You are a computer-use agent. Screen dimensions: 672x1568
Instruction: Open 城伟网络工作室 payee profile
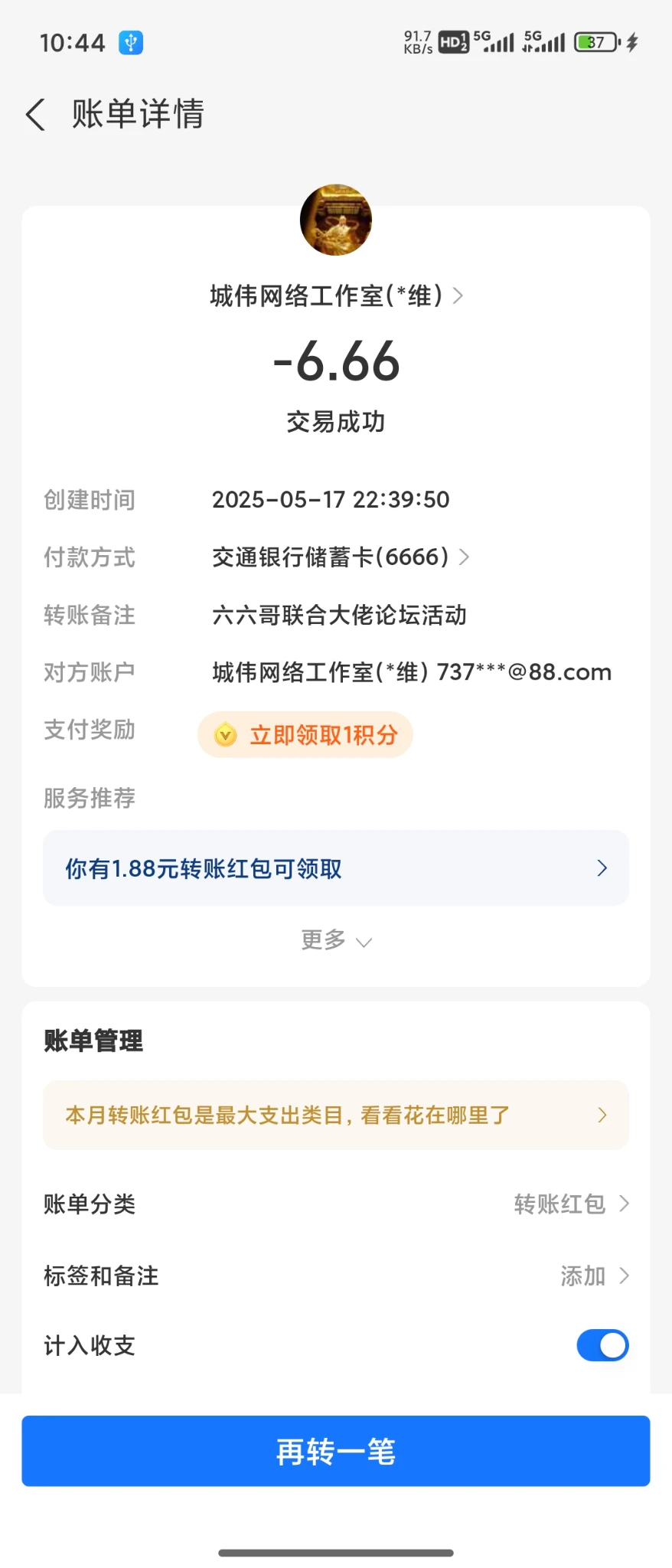click(335, 296)
